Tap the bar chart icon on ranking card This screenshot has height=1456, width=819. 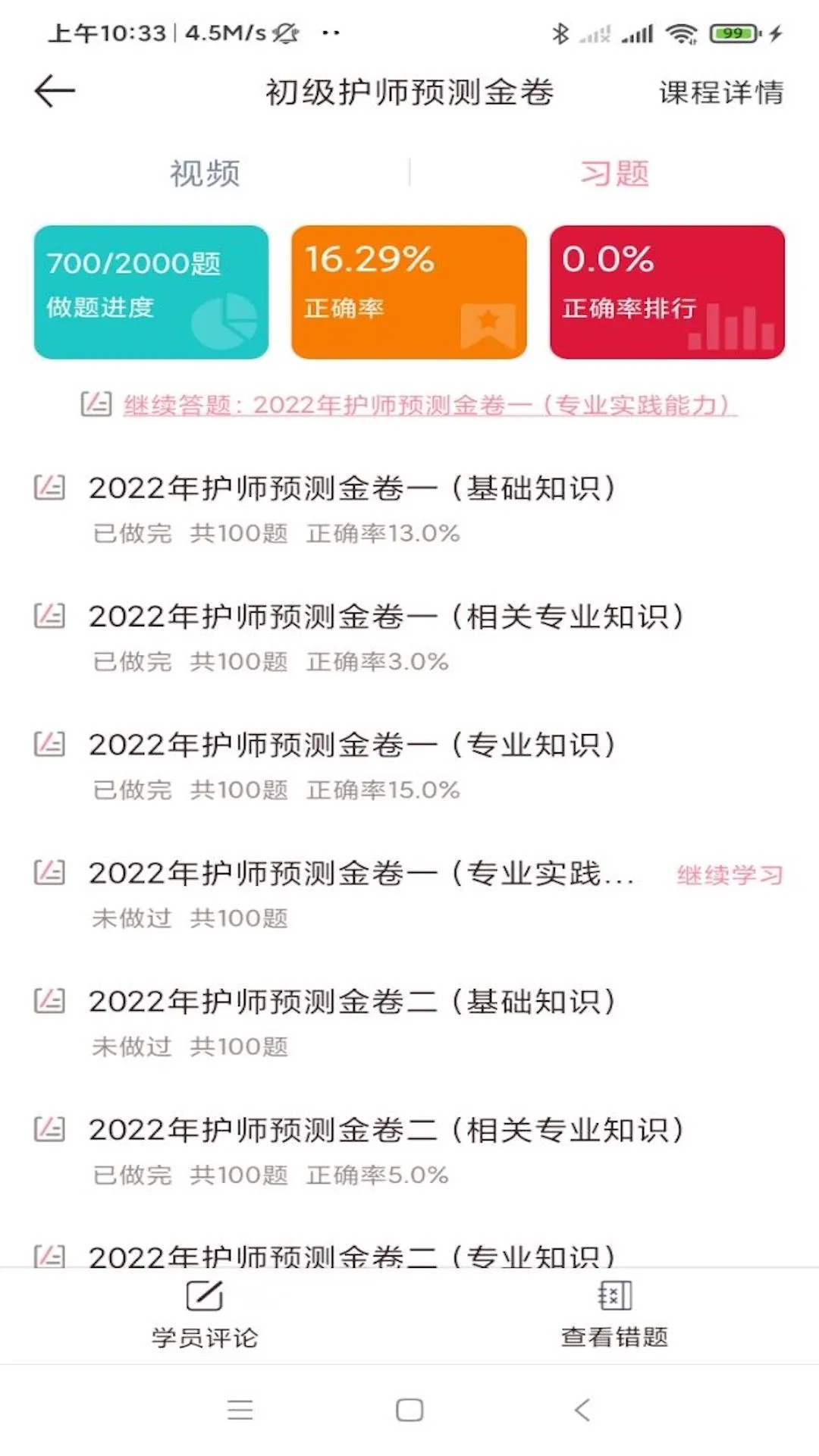[x=732, y=326]
